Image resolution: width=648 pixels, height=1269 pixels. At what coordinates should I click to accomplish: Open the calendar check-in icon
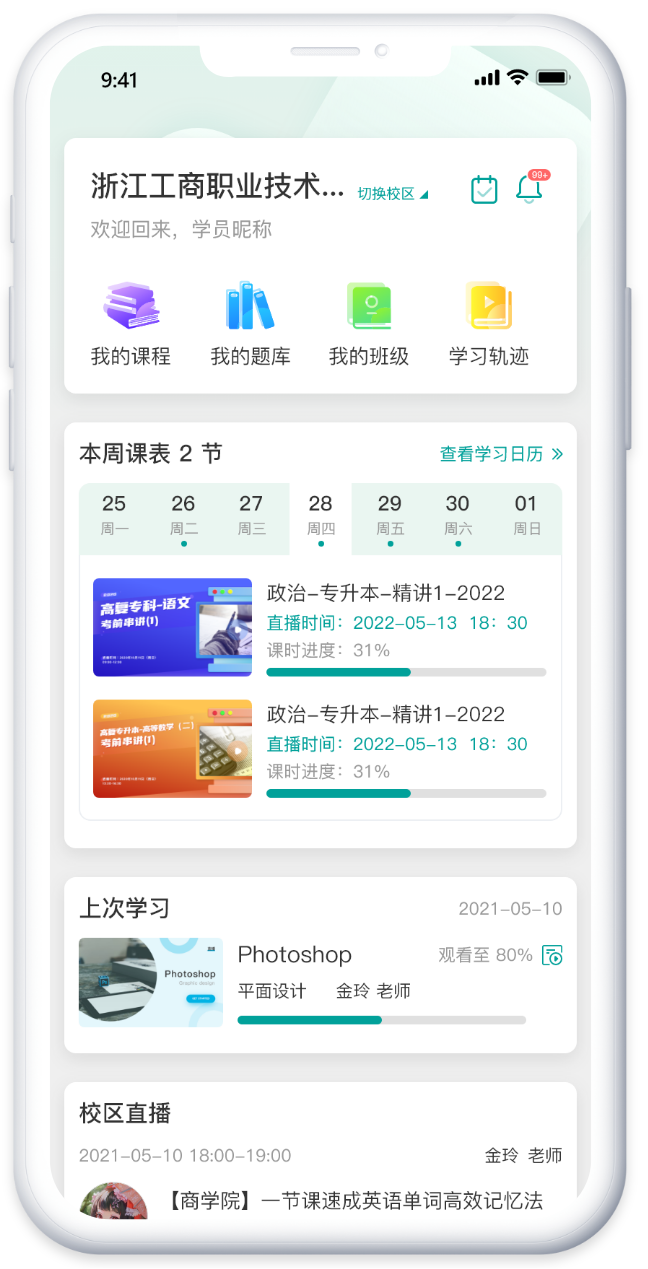click(x=484, y=189)
